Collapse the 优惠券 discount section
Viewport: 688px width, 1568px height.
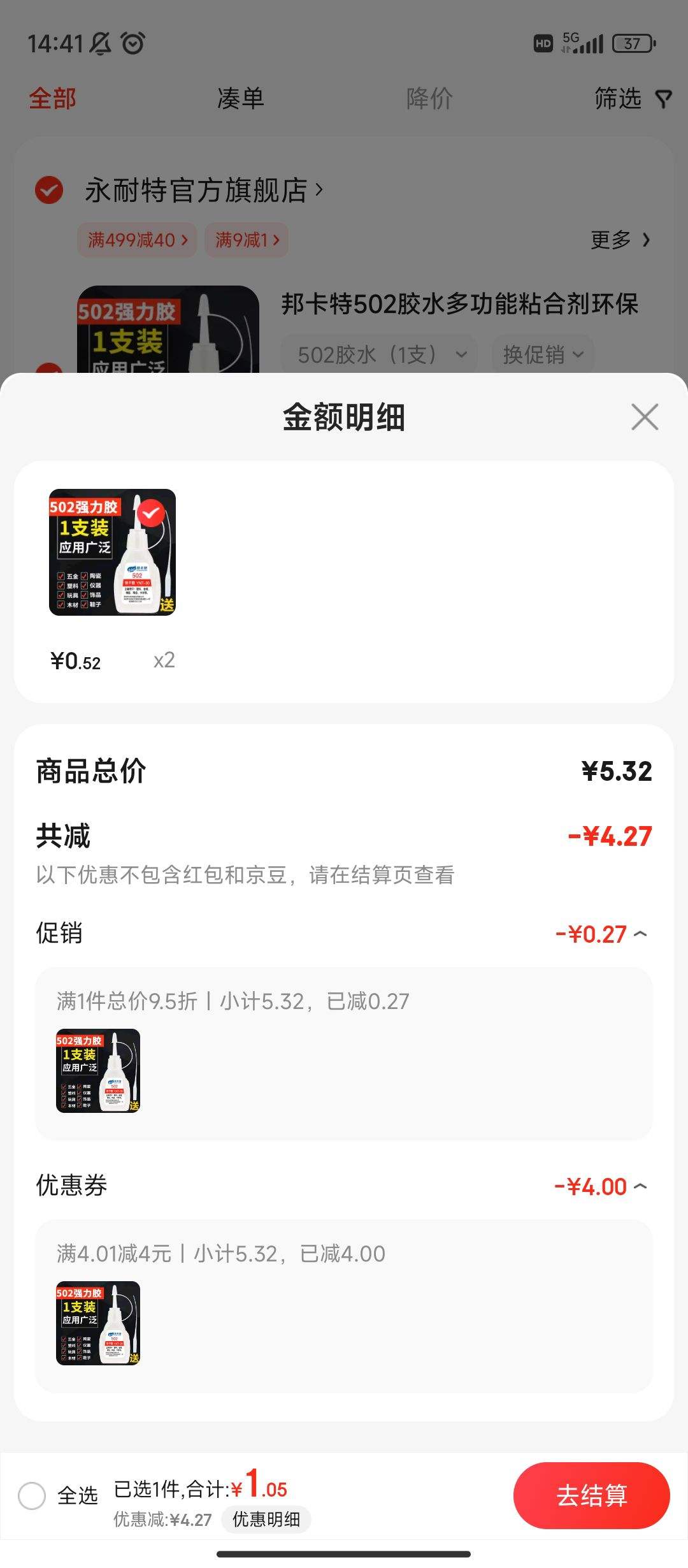pyautogui.click(x=641, y=1186)
